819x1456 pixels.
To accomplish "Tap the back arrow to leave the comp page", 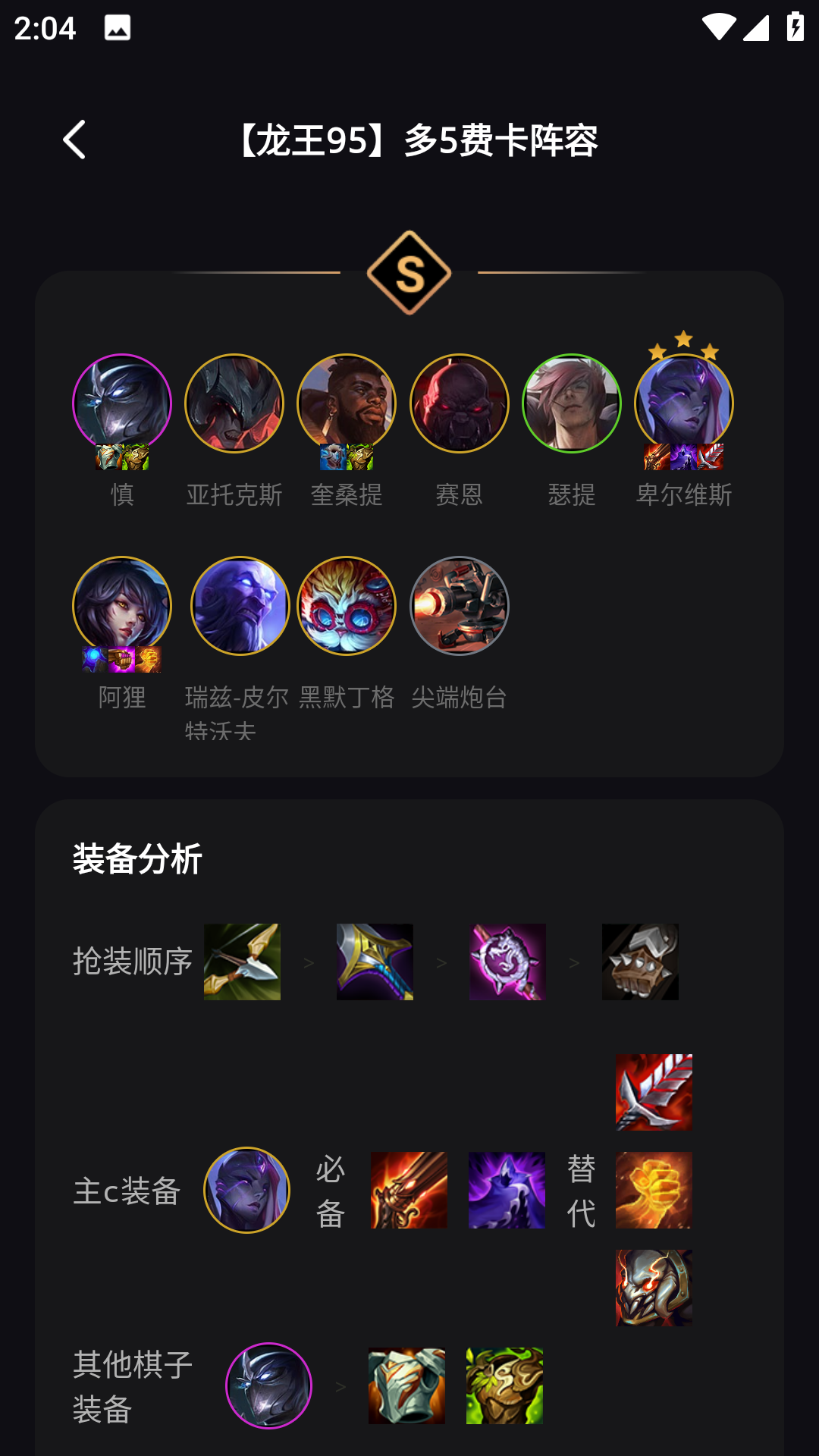I will (74, 140).
